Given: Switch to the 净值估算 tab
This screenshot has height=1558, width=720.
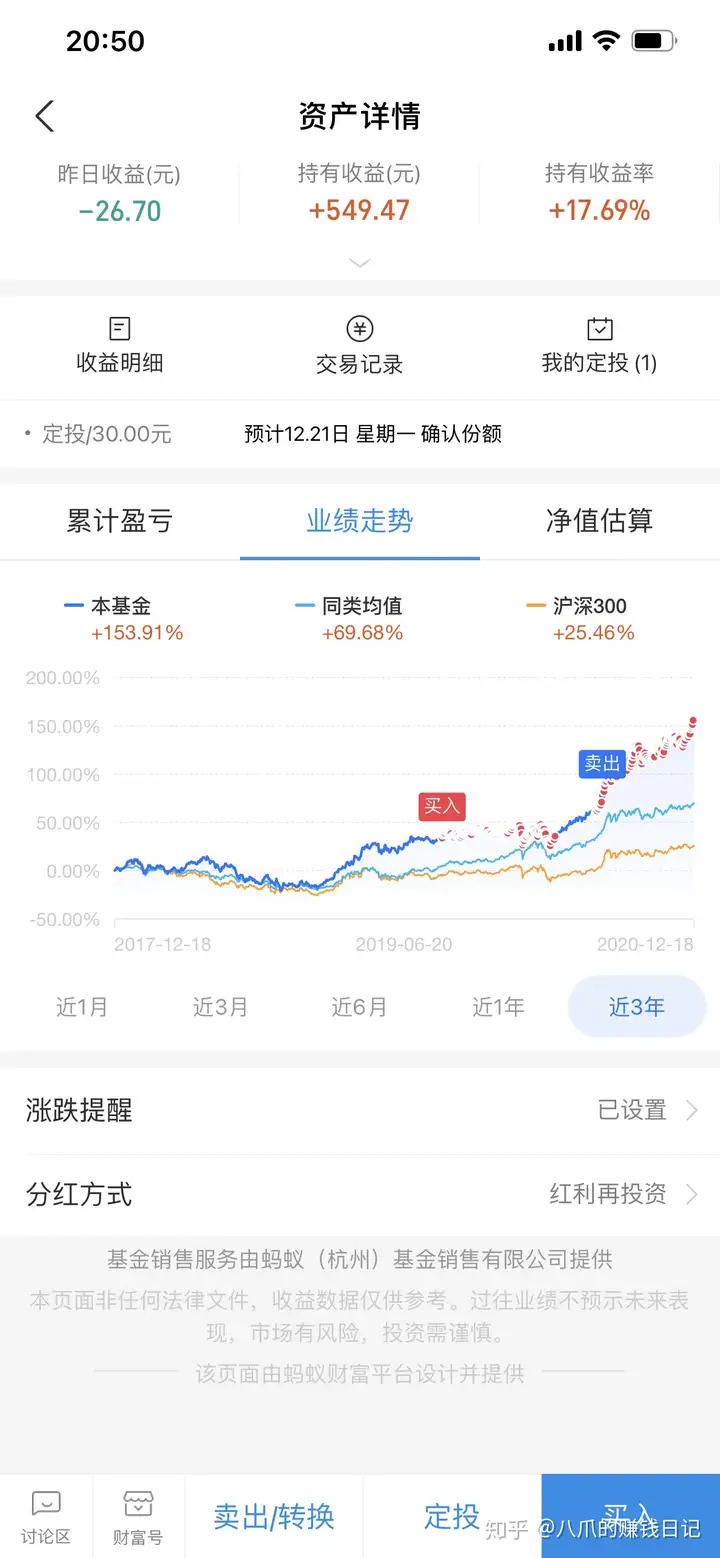Looking at the screenshot, I should tap(600, 521).
